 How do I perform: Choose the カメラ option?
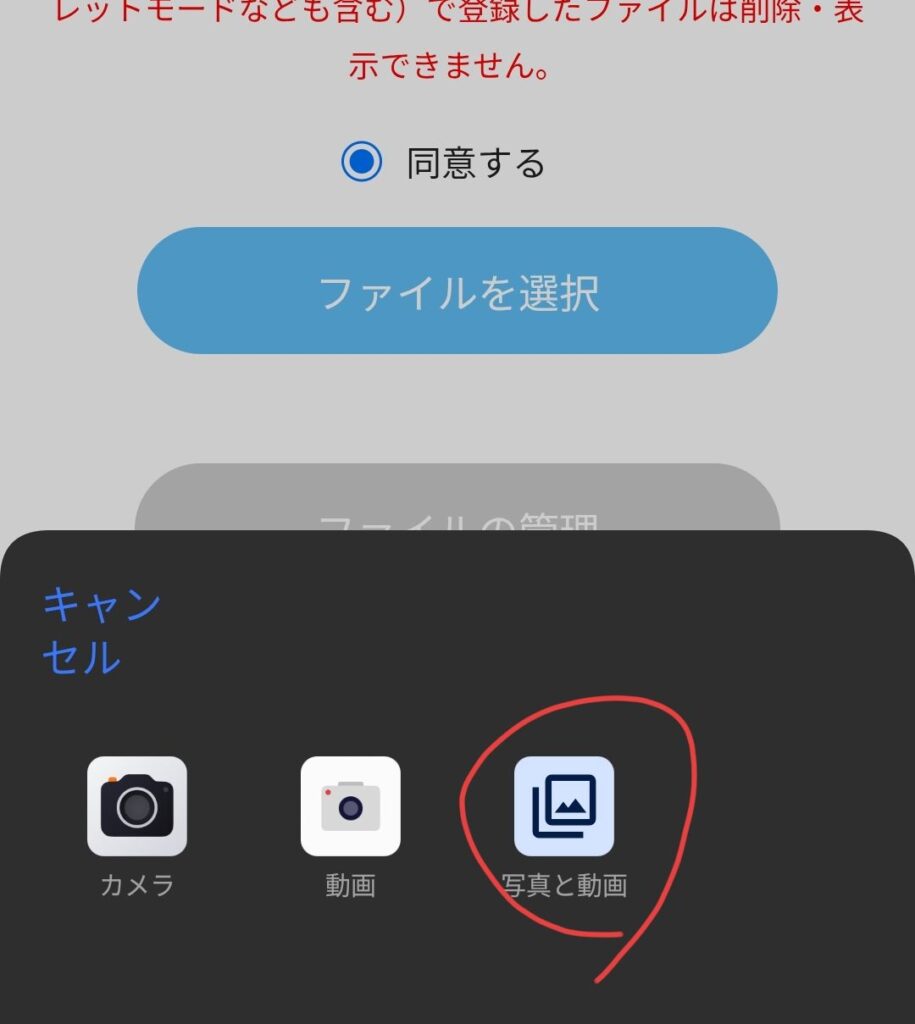click(137, 806)
